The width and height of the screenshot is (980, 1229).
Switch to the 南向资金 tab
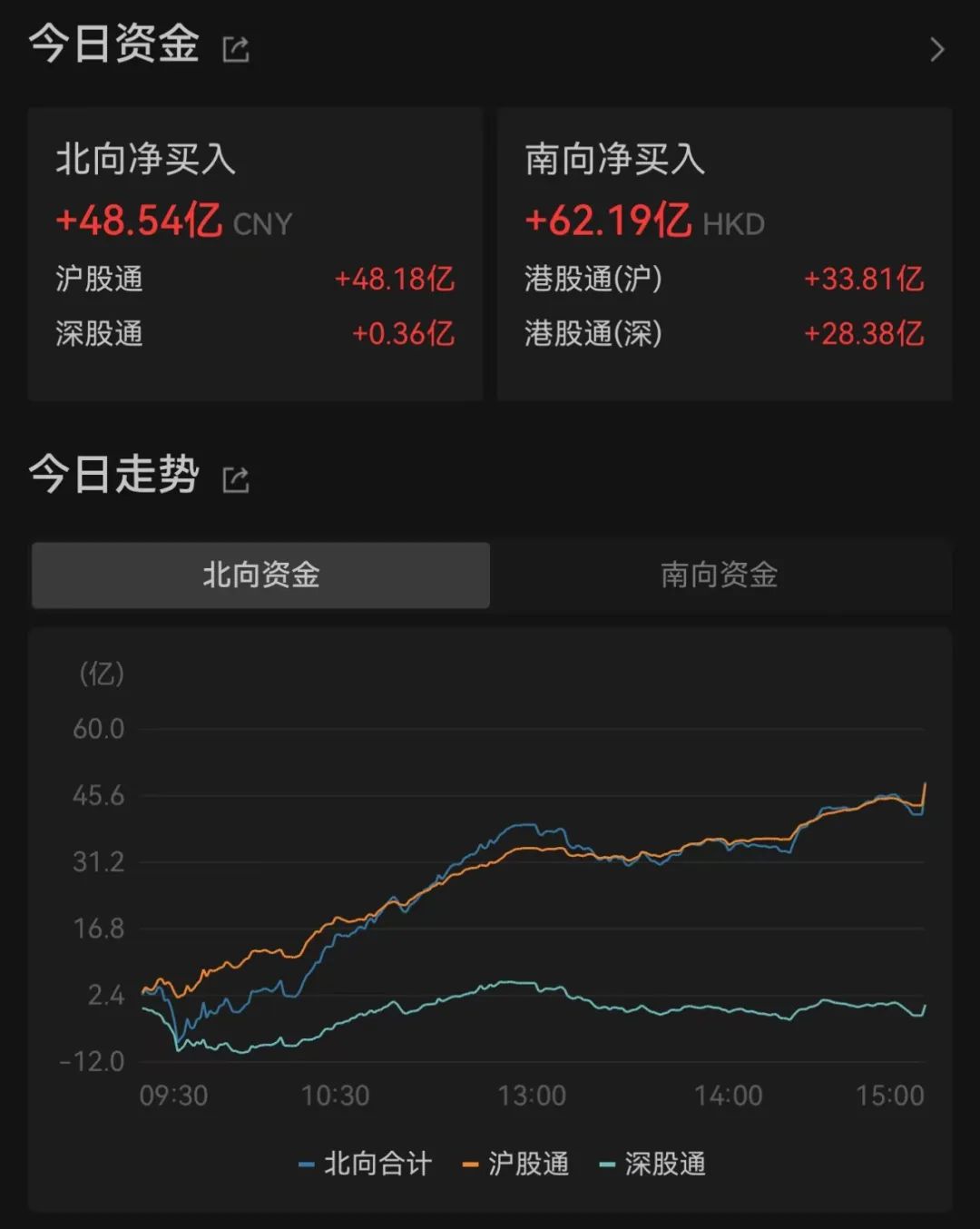tap(720, 575)
